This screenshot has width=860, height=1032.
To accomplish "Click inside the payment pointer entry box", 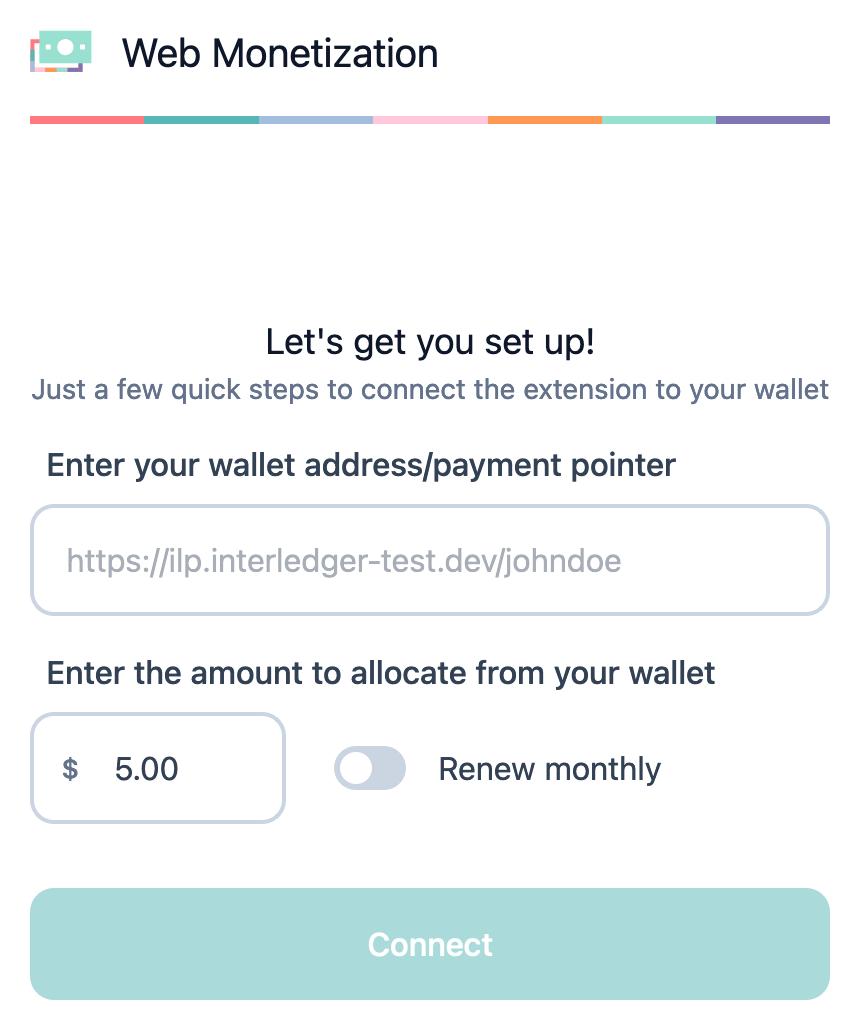I will pos(430,560).
